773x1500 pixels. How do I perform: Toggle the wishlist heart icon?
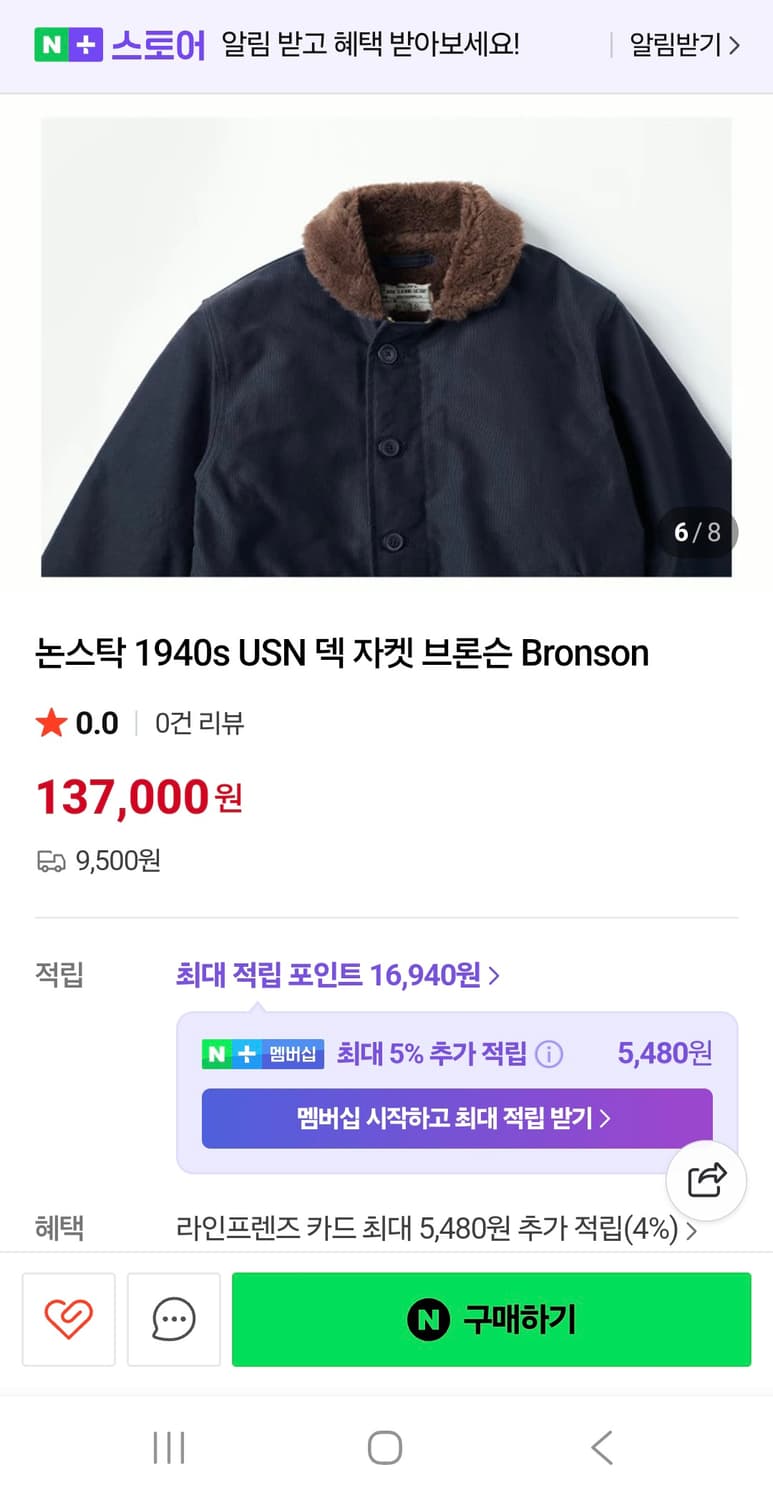coord(68,1319)
